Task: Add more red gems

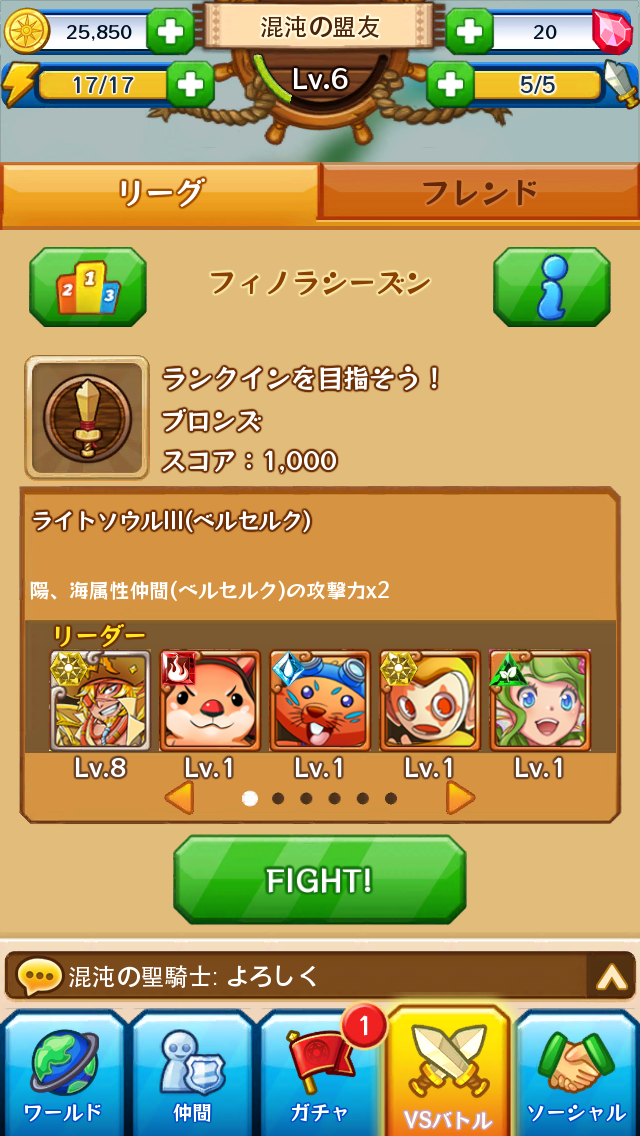Action: (x=469, y=31)
